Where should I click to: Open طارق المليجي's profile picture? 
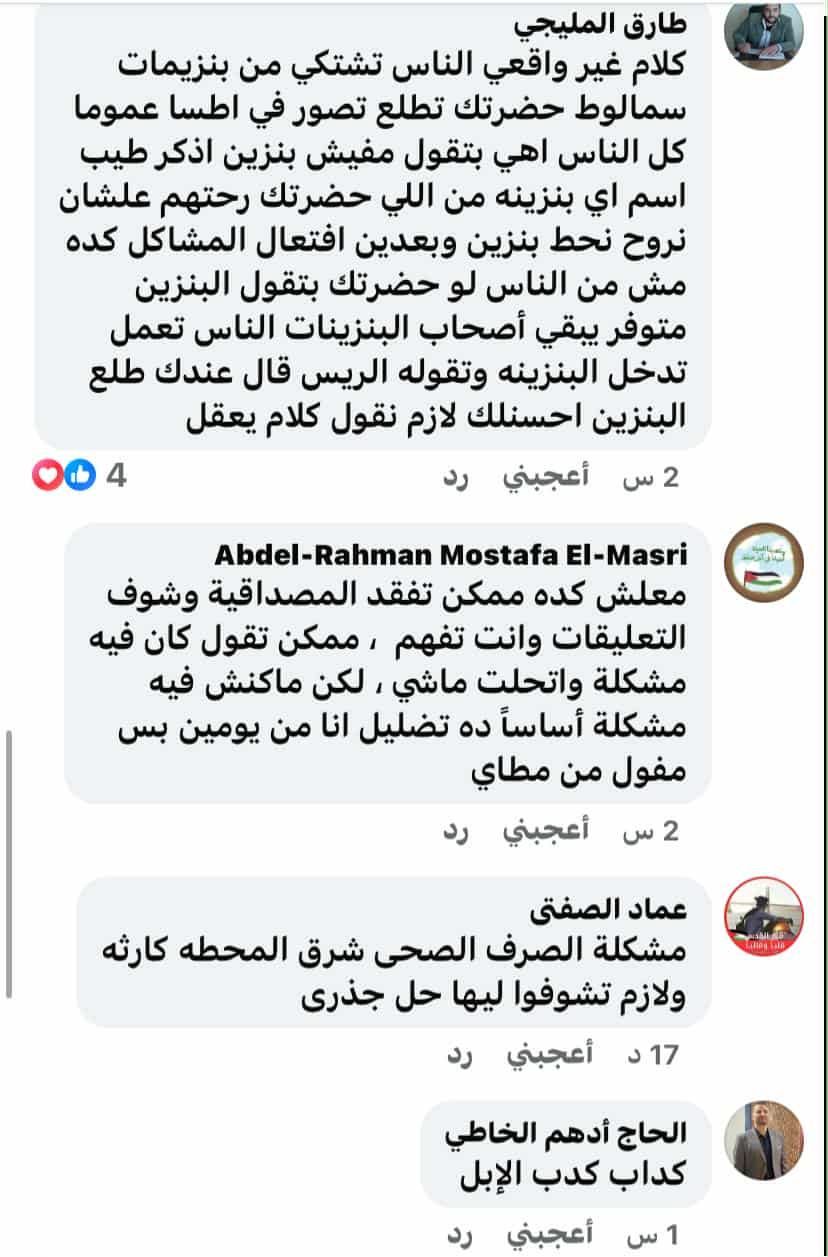763,36
